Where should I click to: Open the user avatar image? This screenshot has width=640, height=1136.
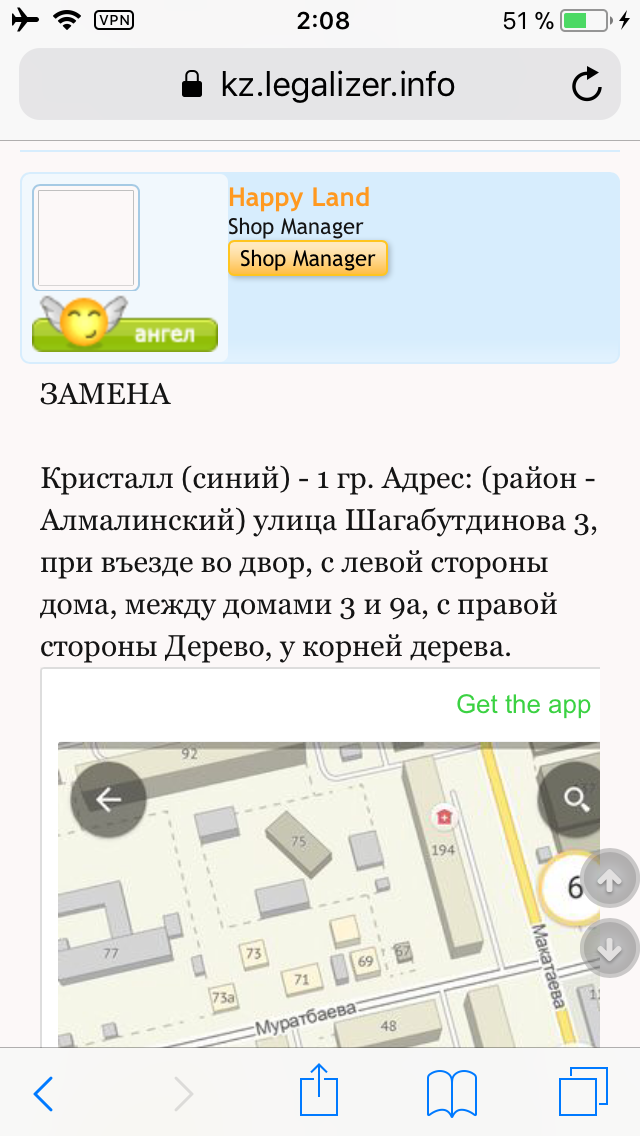[x=86, y=238]
